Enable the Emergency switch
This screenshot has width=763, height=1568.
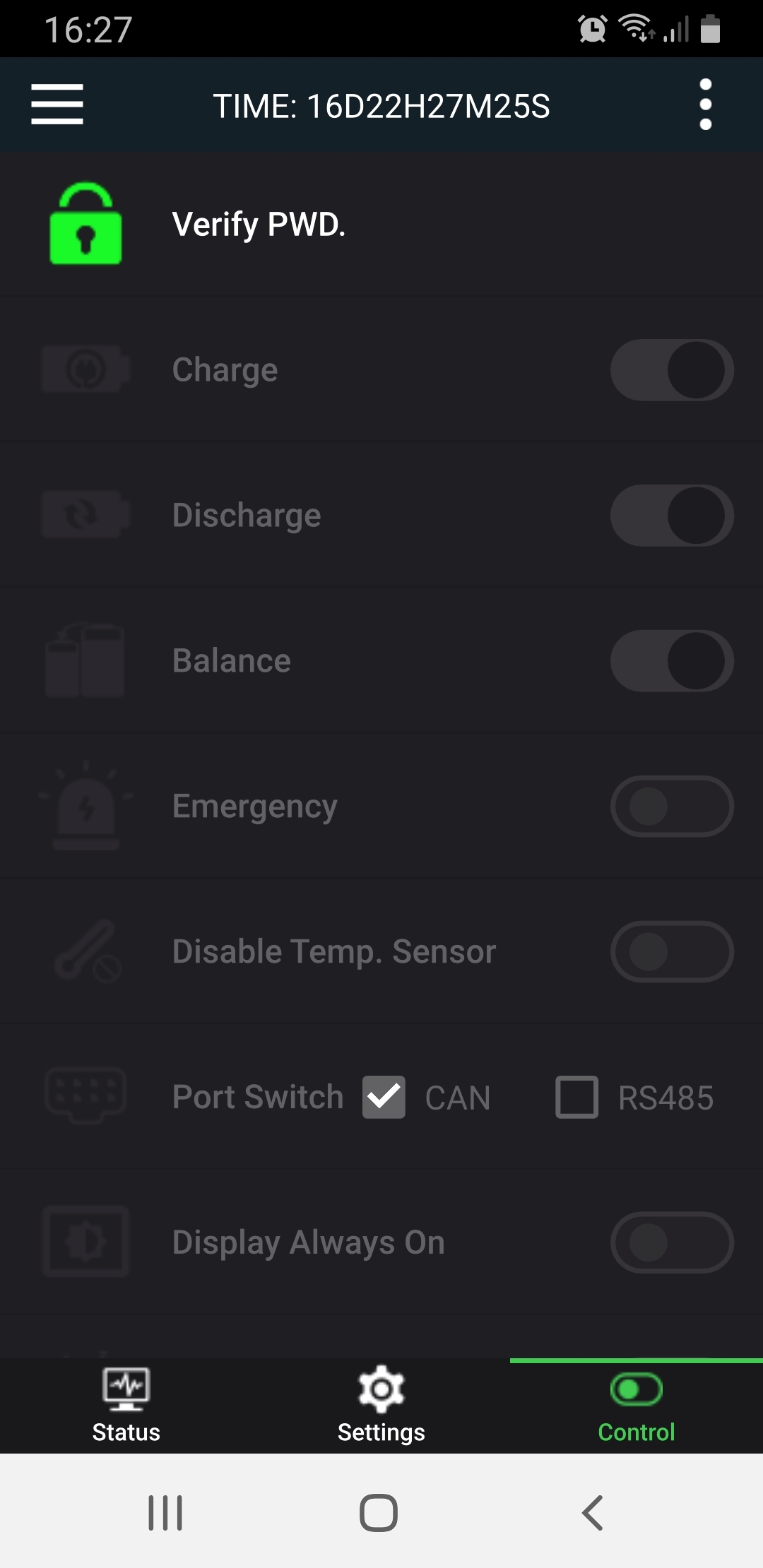(x=672, y=807)
